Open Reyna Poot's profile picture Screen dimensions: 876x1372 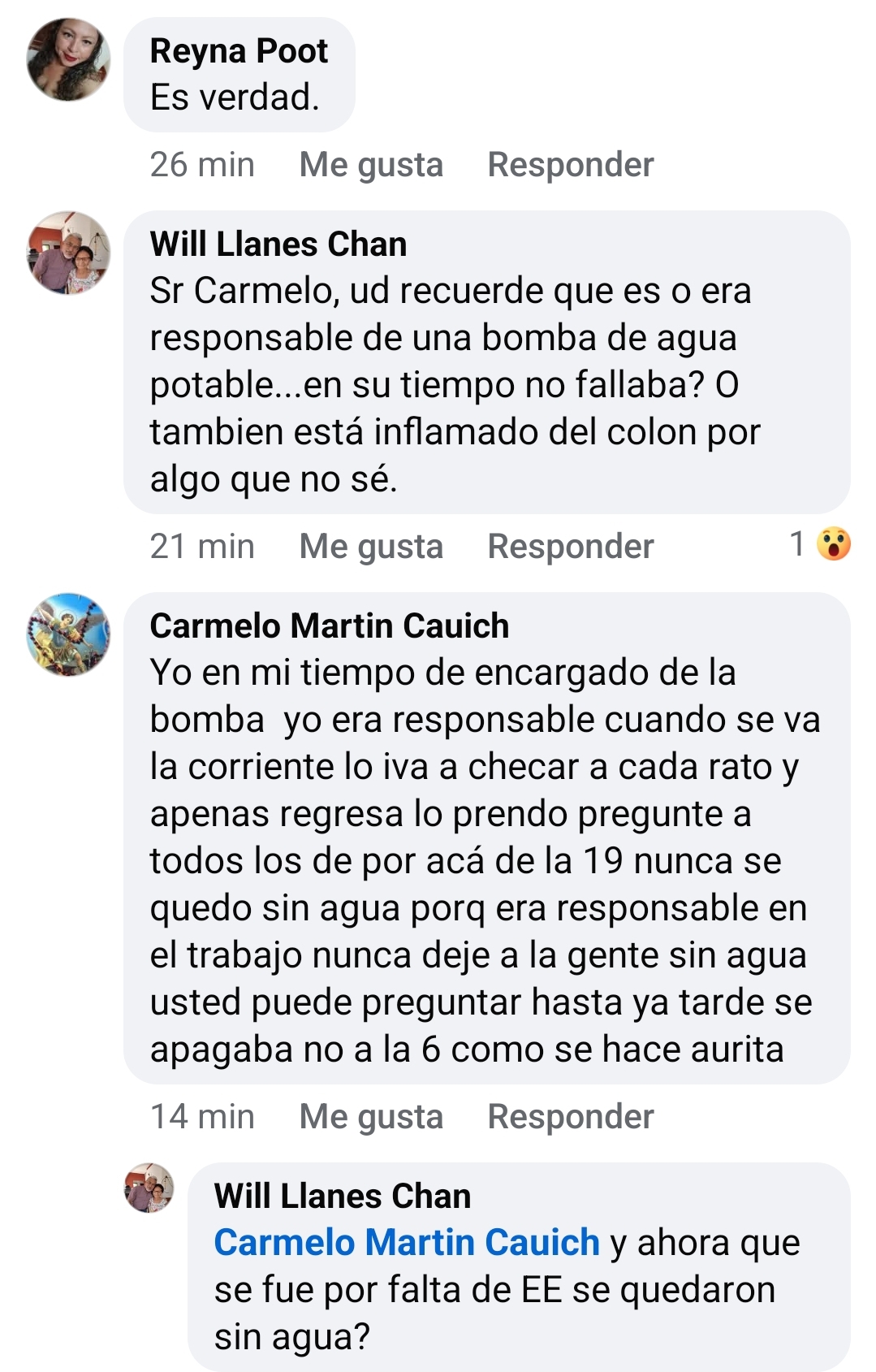tap(68, 59)
